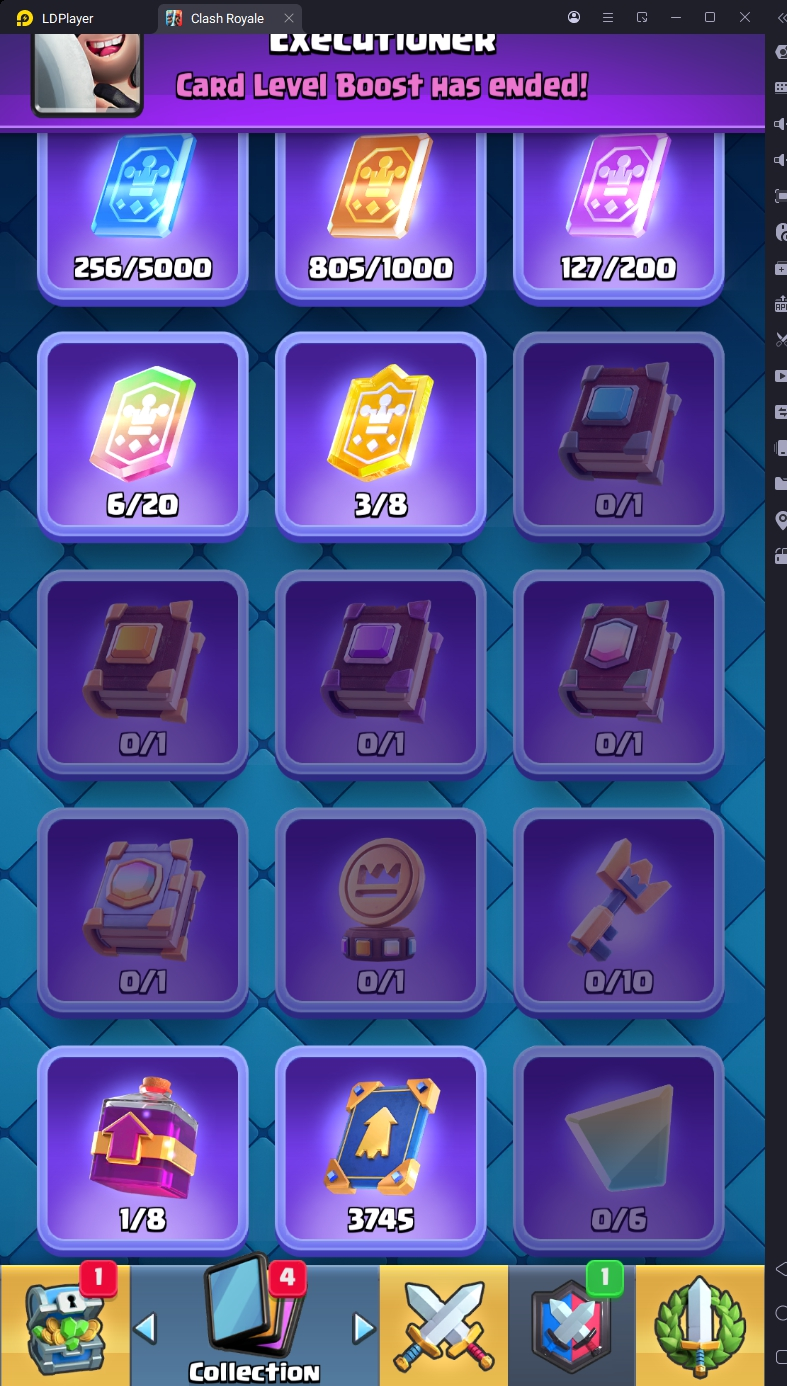Close the Clash Royale emulator tab
787x1386 pixels.
click(x=289, y=18)
